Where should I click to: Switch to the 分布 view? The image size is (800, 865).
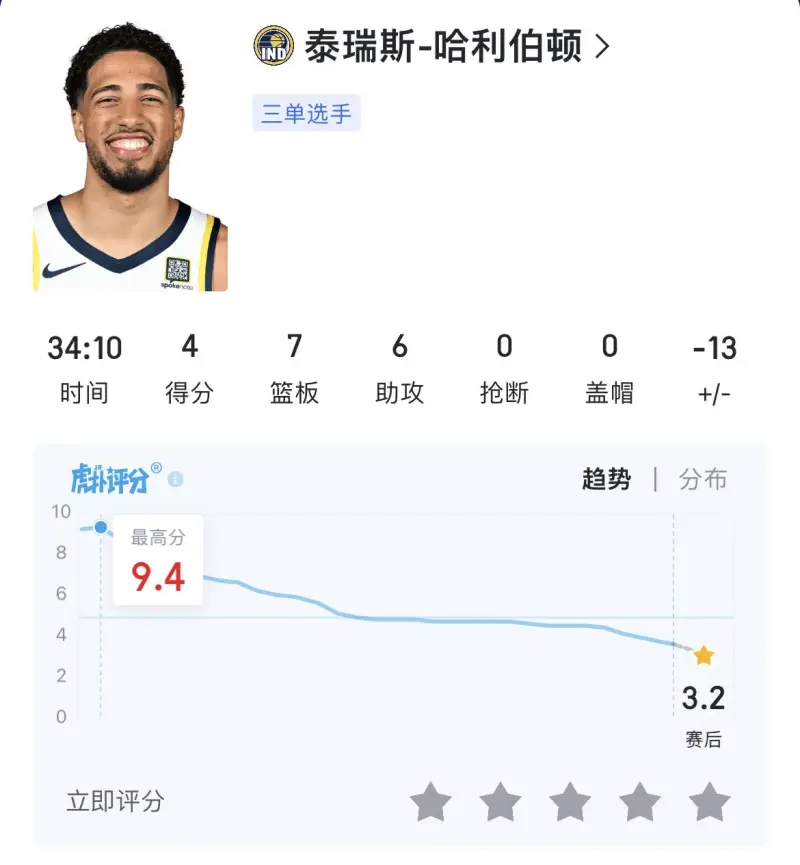pyautogui.click(x=702, y=479)
